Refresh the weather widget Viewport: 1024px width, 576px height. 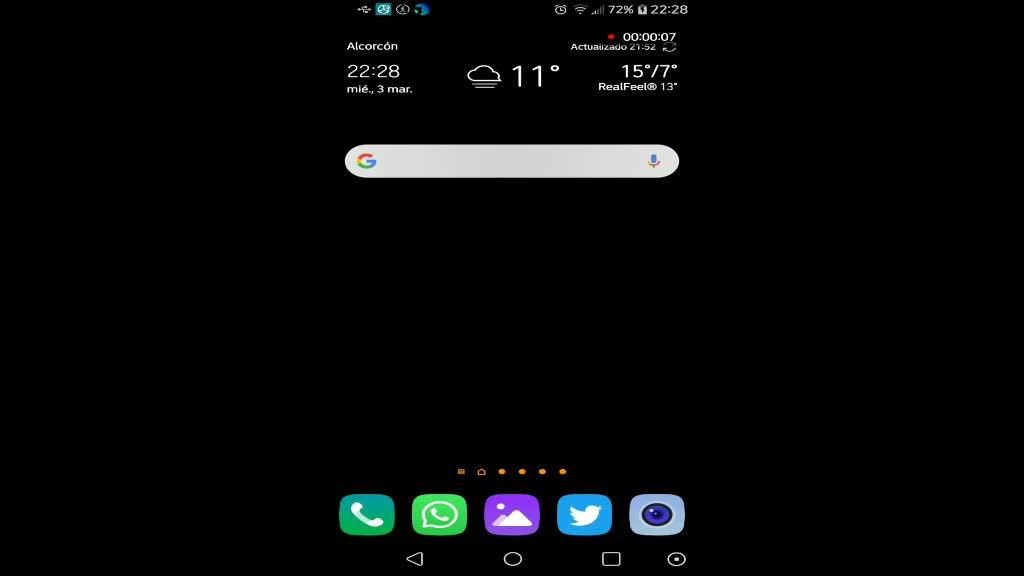click(x=669, y=47)
